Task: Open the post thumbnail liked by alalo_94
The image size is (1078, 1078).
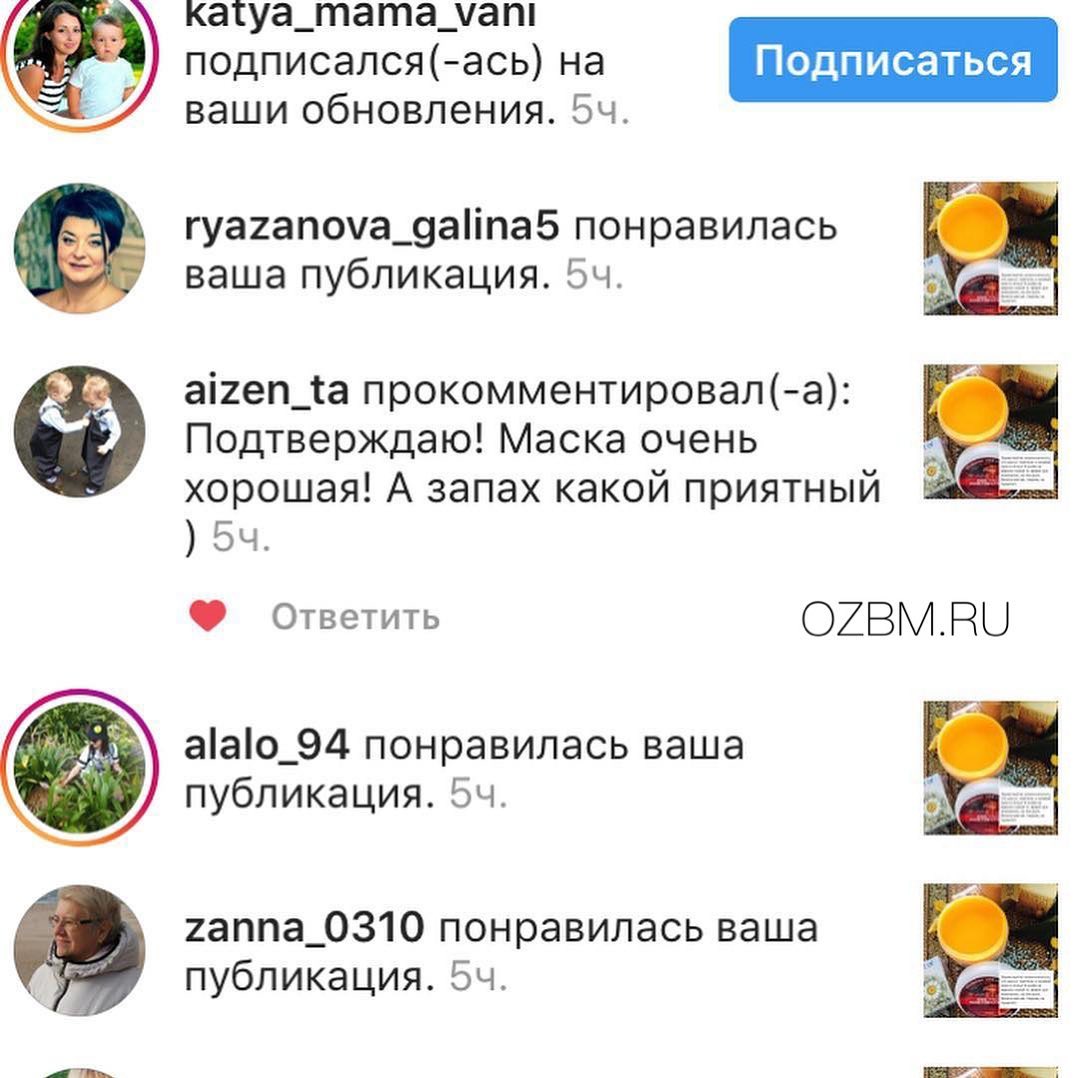Action: pyautogui.click(x=990, y=767)
